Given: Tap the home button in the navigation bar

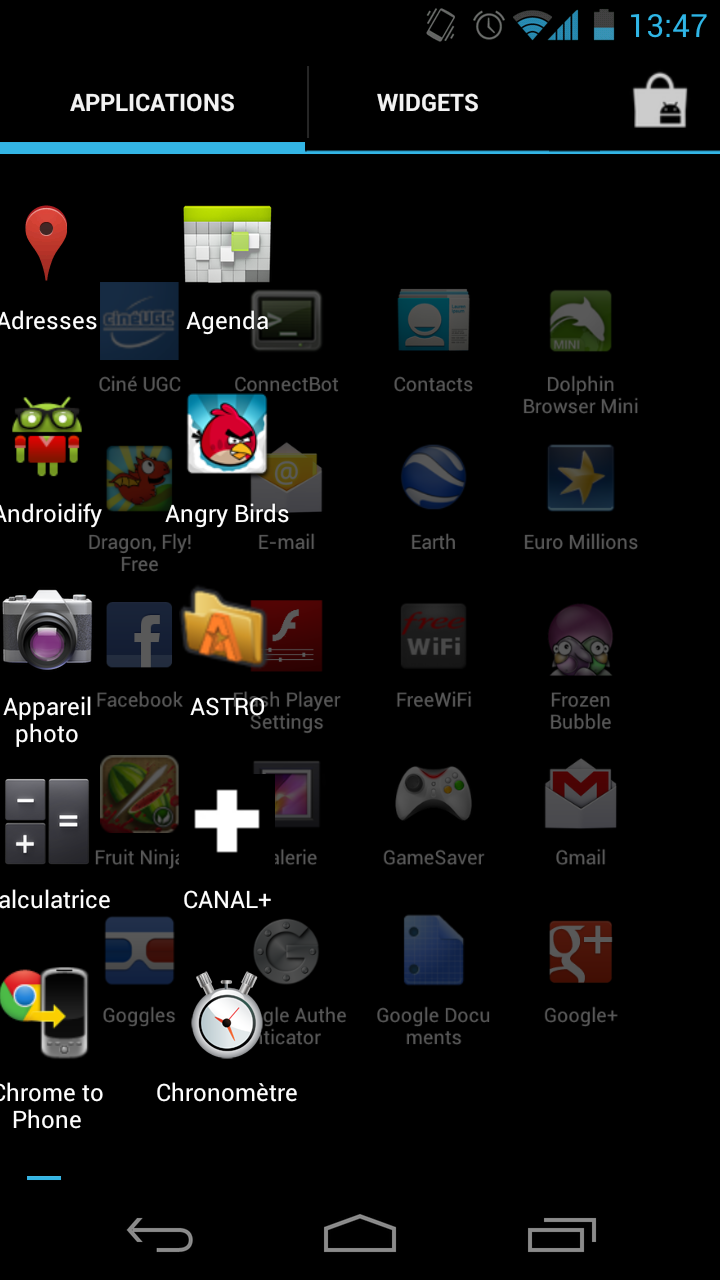Looking at the screenshot, I should (360, 1234).
